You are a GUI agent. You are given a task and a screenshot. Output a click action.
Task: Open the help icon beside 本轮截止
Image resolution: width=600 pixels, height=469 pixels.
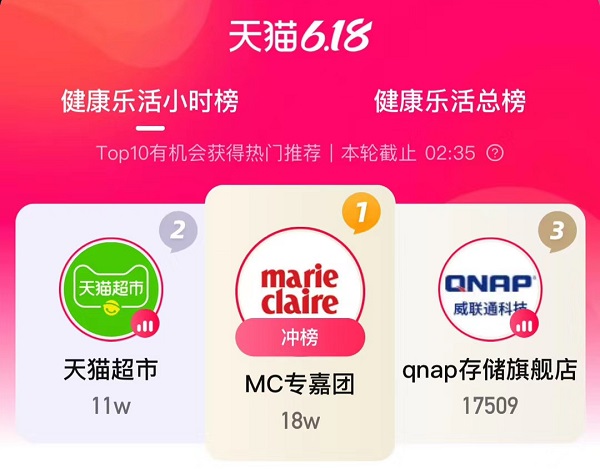point(494,154)
